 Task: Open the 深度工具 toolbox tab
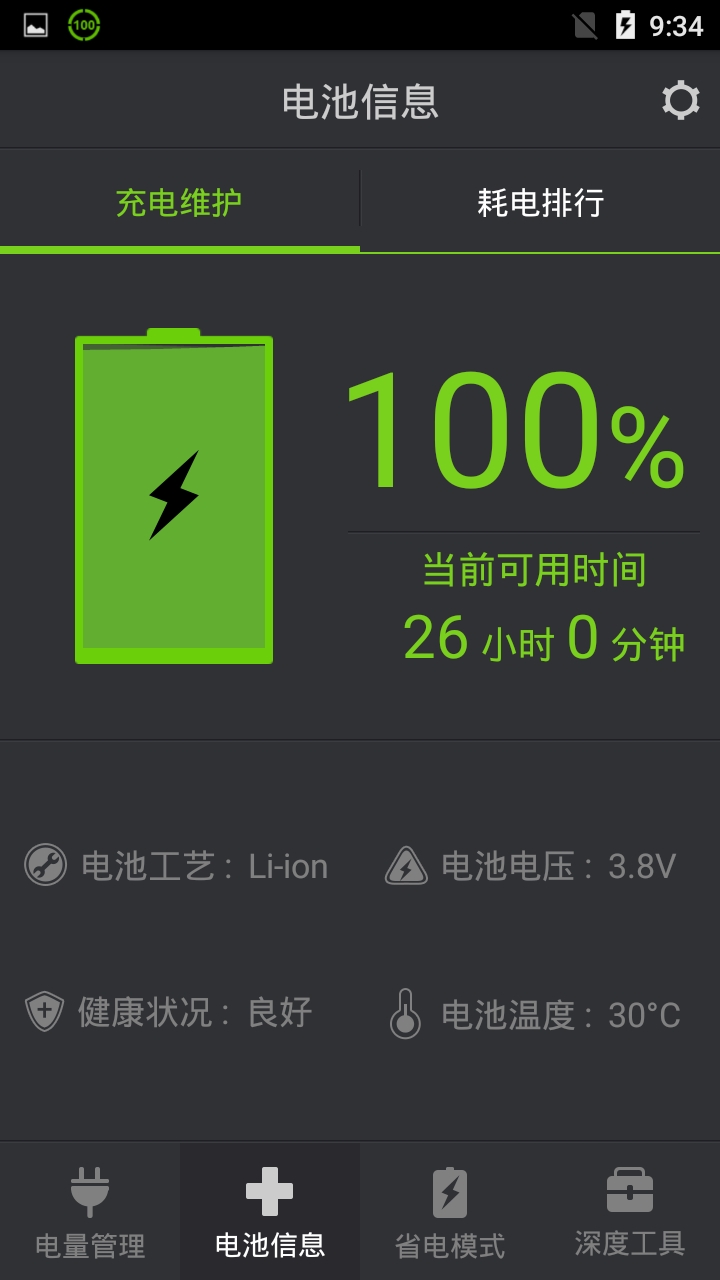(x=630, y=1212)
